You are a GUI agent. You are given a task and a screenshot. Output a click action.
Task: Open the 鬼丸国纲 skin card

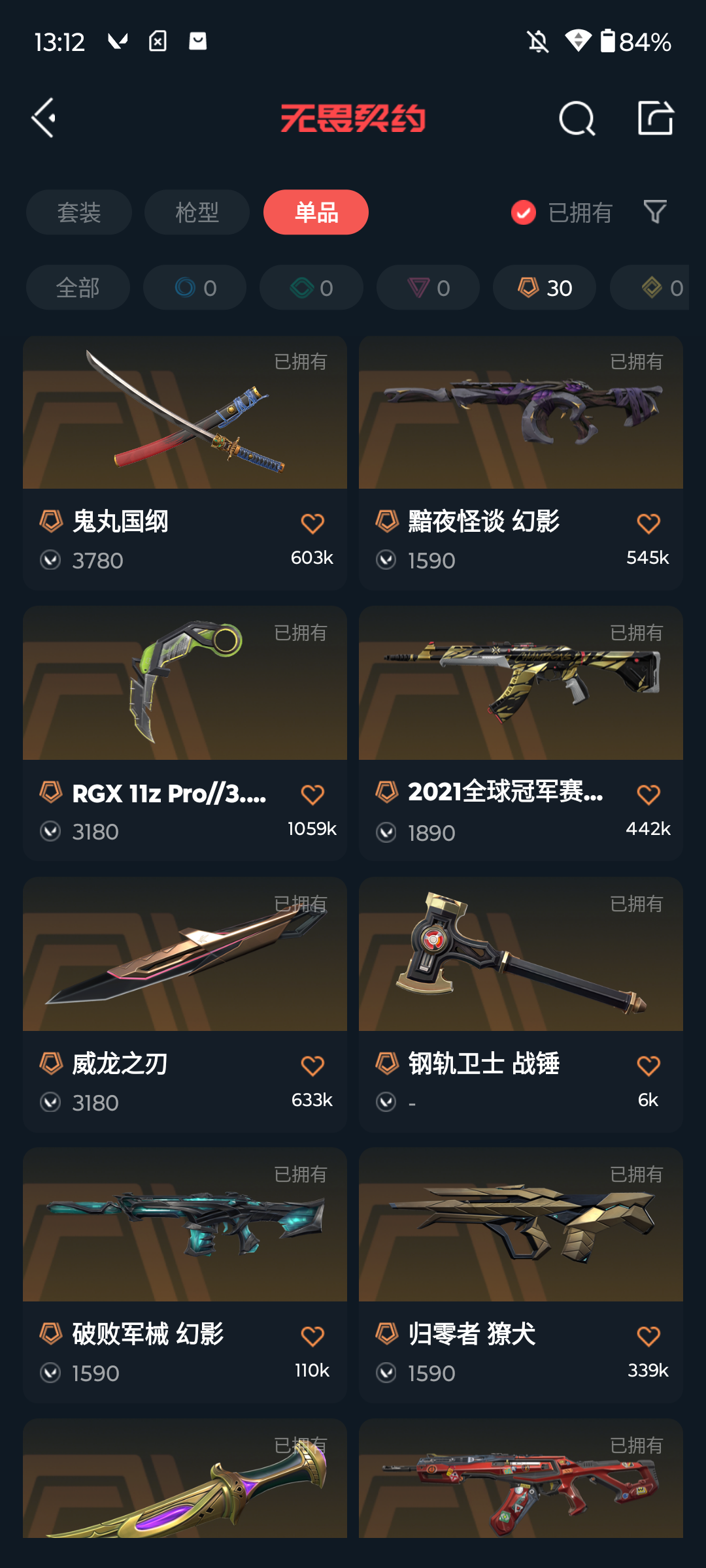click(x=185, y=463)
